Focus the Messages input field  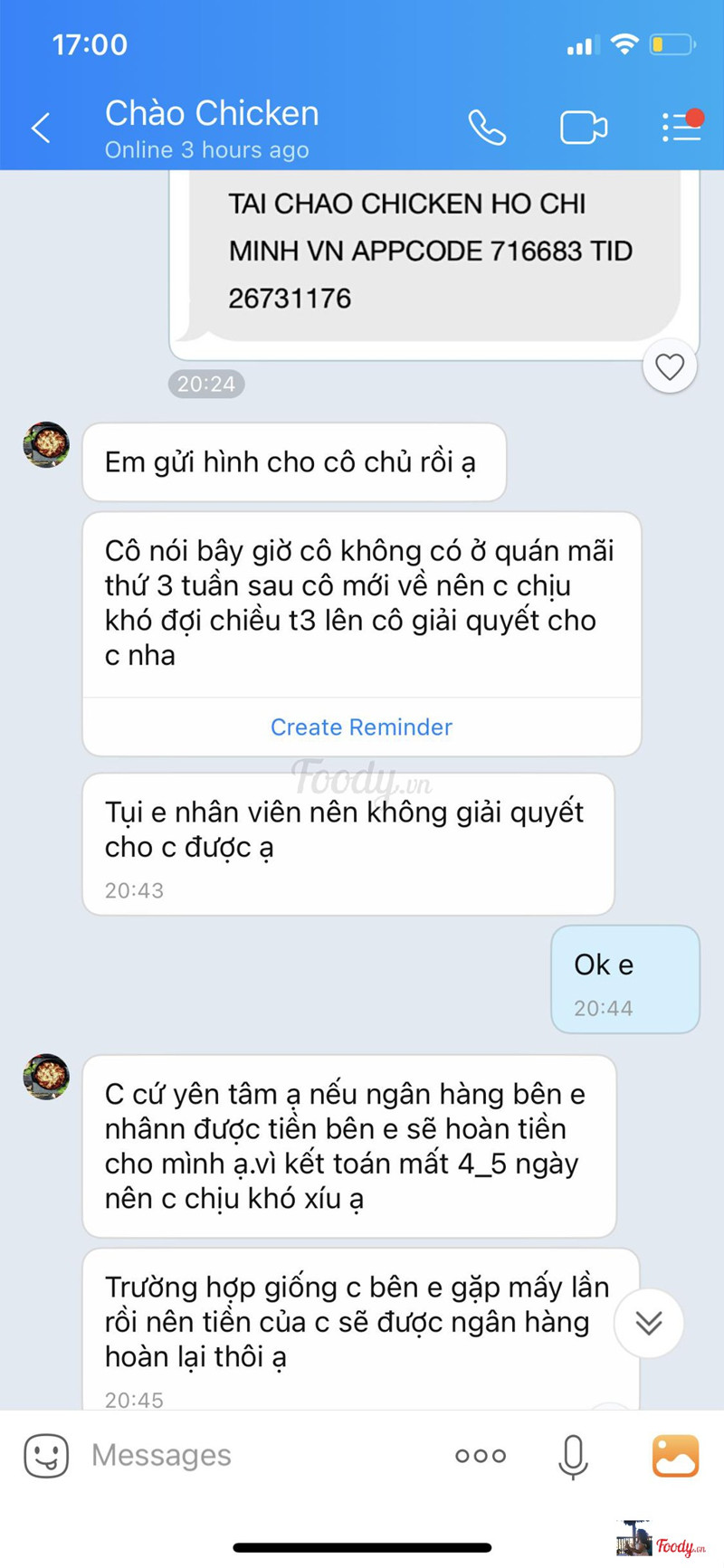(x=262, y=1455)
